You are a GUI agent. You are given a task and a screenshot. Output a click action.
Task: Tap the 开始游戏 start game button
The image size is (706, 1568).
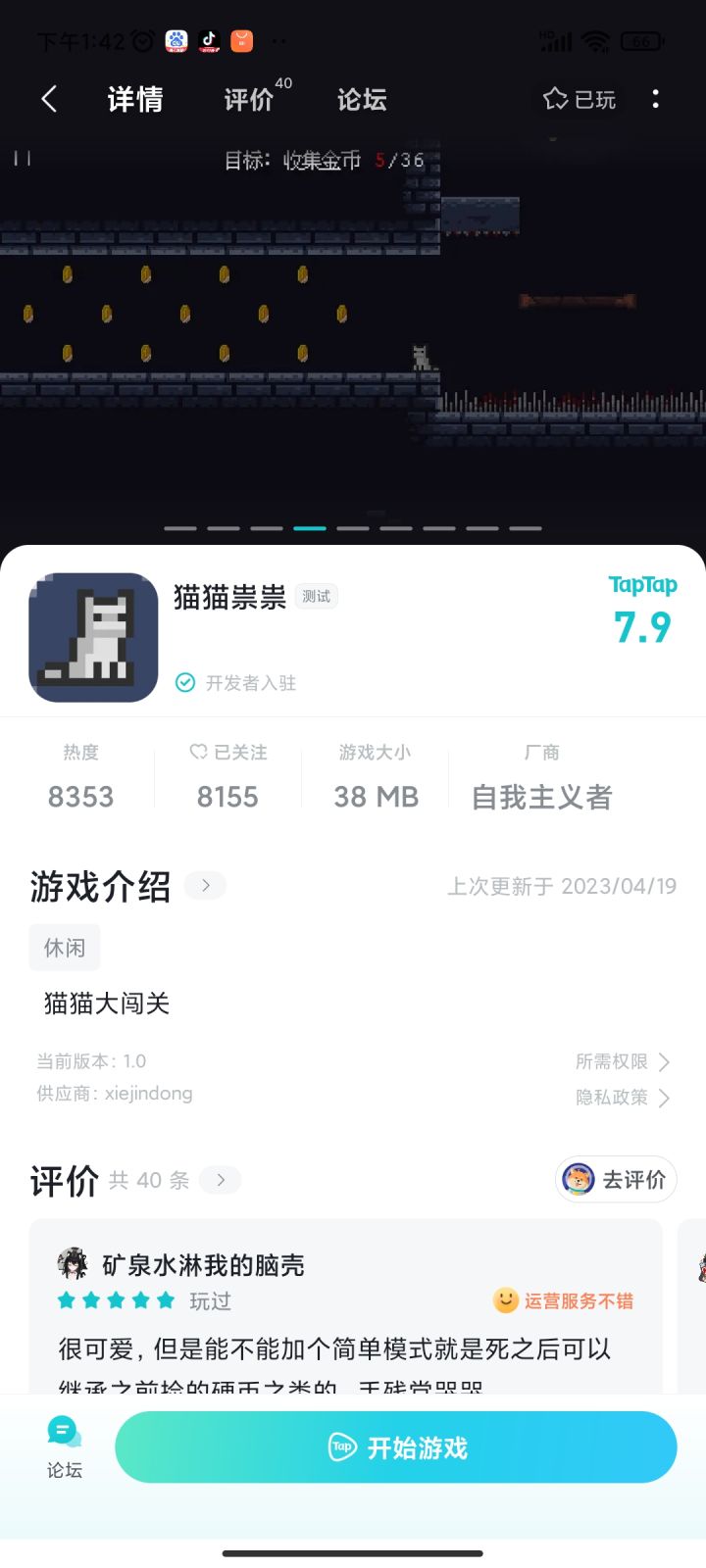point(395,1446)
